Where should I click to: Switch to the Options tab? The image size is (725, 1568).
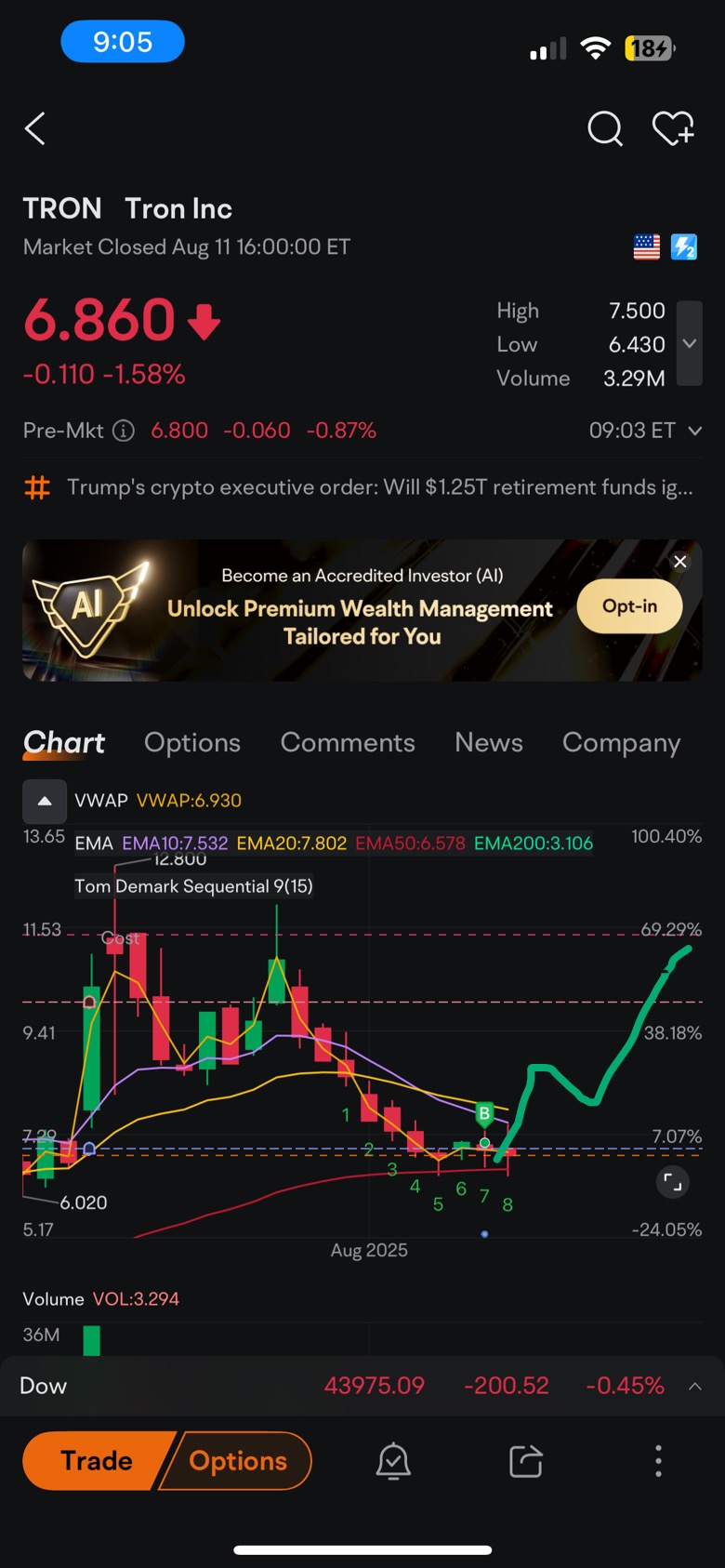(191, 742)
